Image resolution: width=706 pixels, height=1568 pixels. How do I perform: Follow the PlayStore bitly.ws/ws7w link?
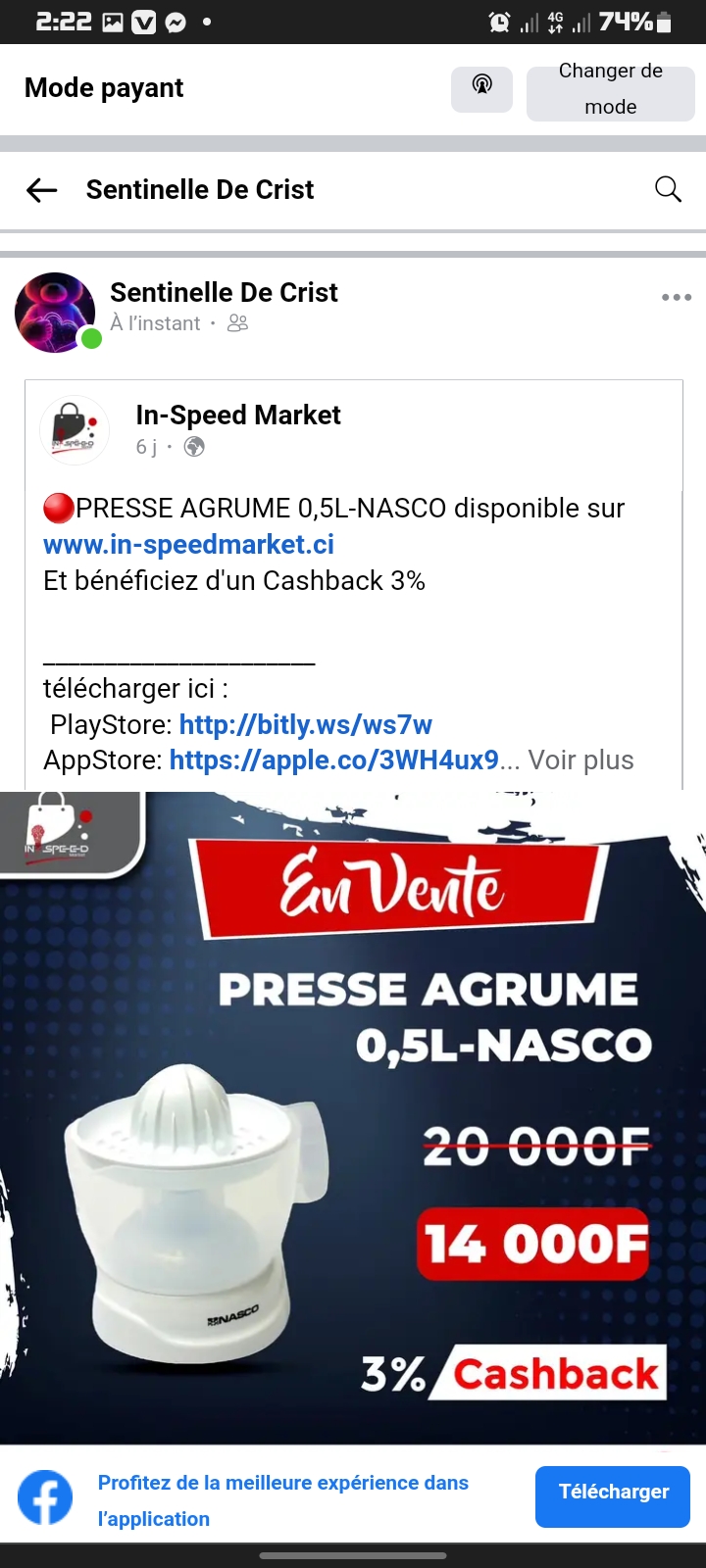pos(305,725)
